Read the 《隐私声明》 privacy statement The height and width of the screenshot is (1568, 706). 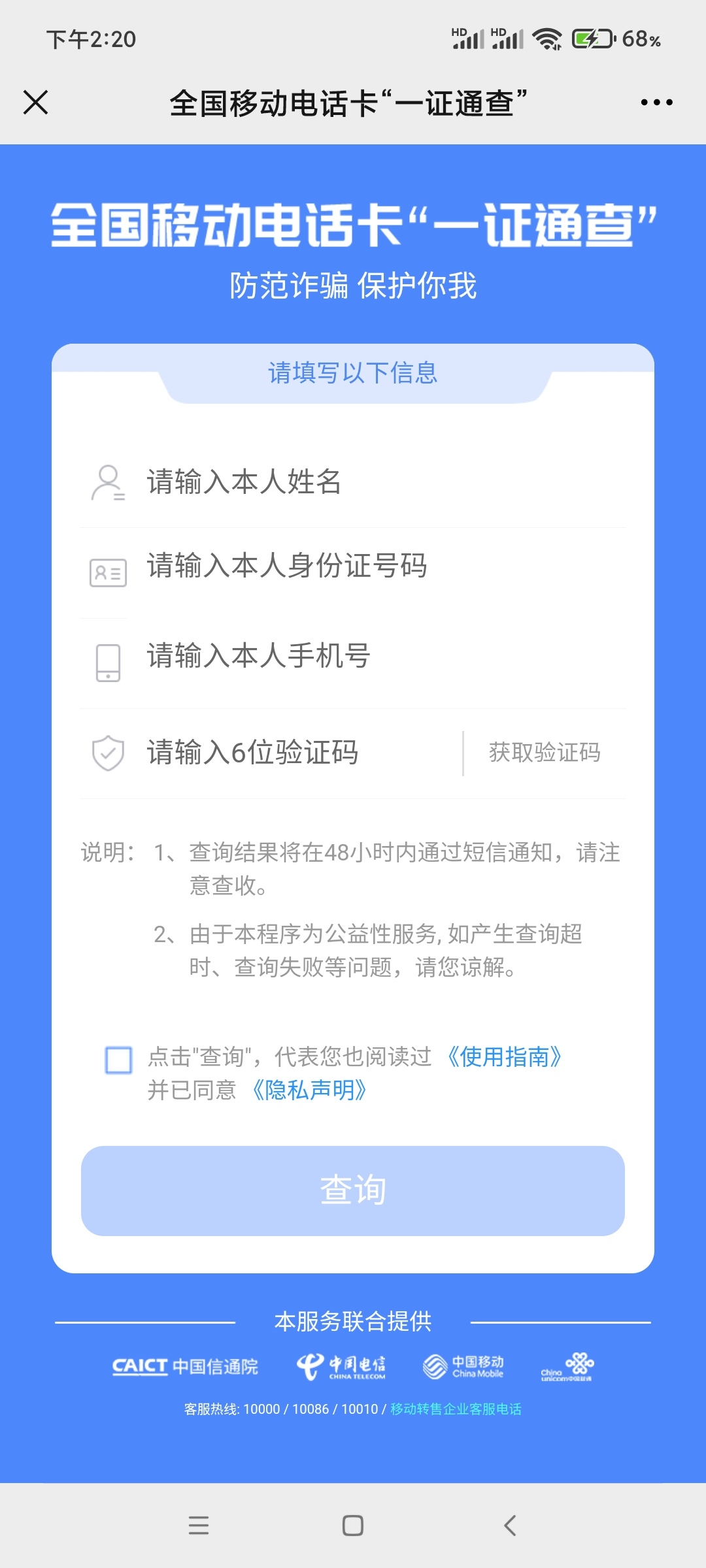tap(309, 1090)
